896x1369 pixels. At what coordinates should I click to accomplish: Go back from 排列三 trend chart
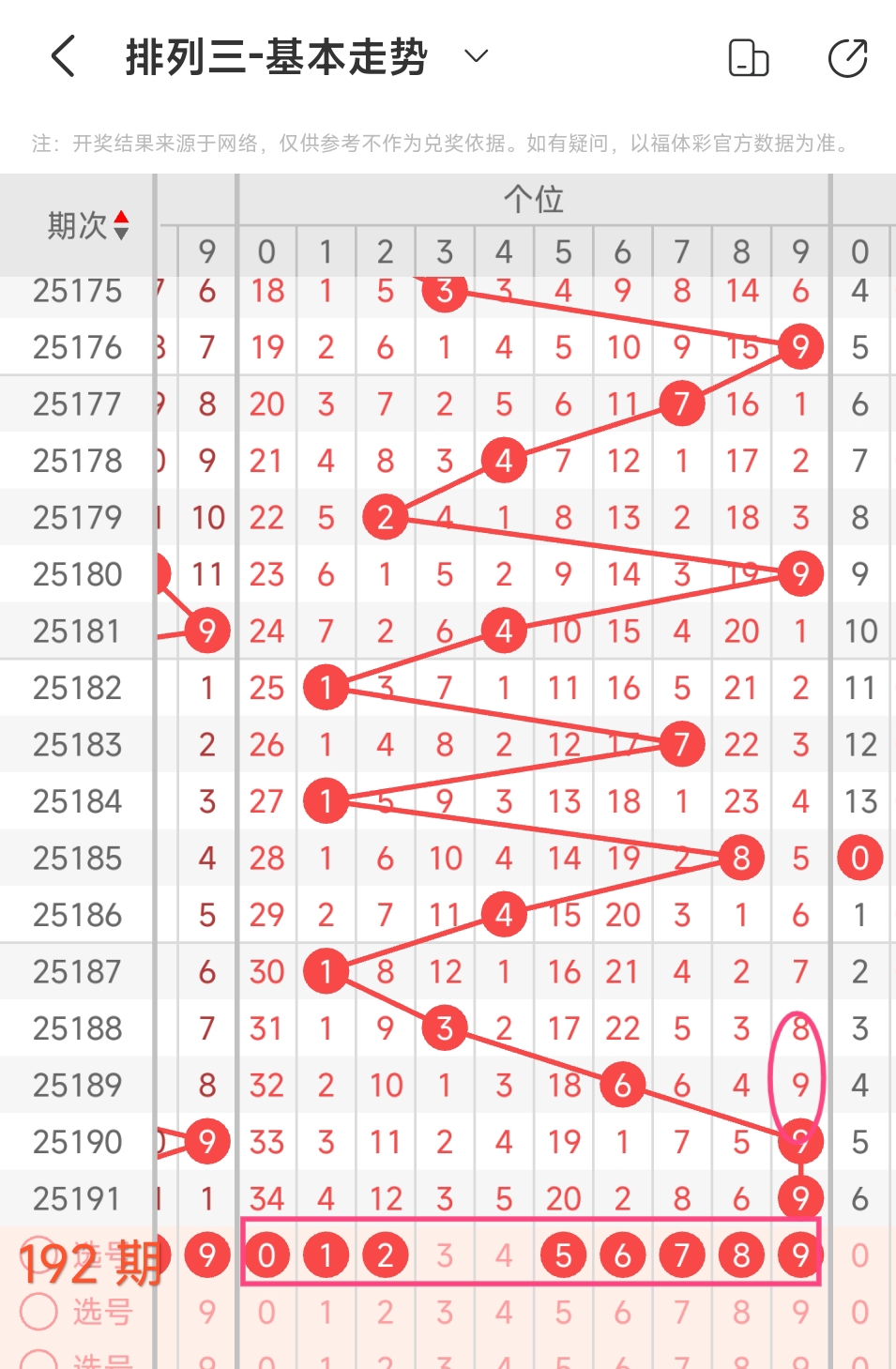click(63, 56)
